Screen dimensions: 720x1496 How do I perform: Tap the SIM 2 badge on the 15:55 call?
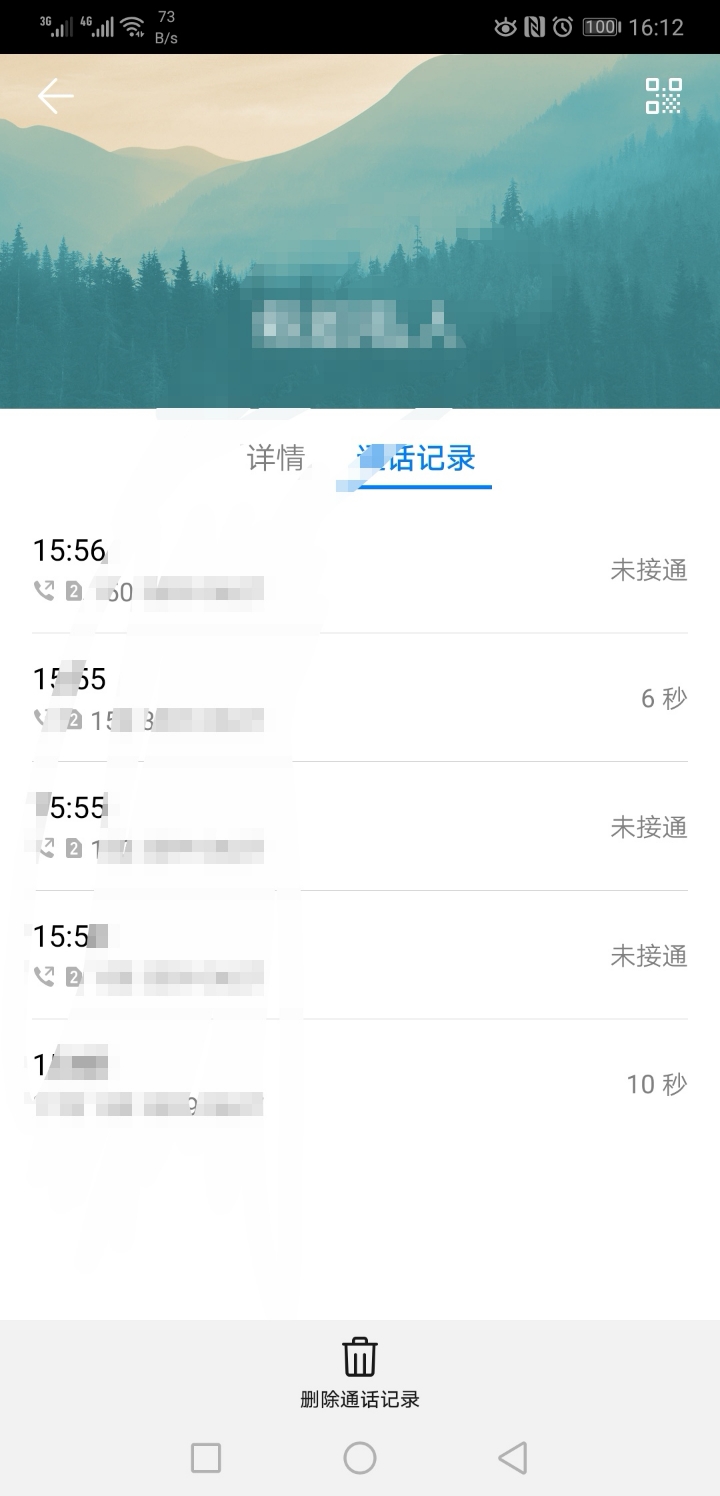[x=74, y=719]
